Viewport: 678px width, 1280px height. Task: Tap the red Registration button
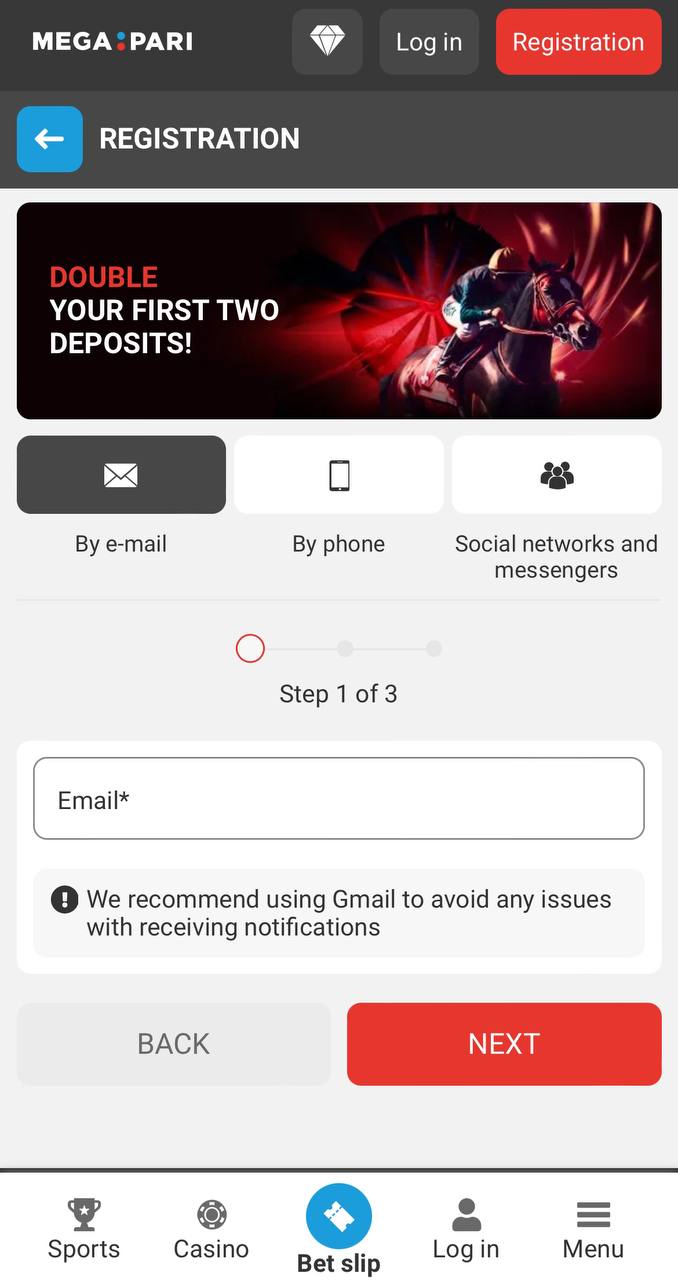click(x=579, y=42)
